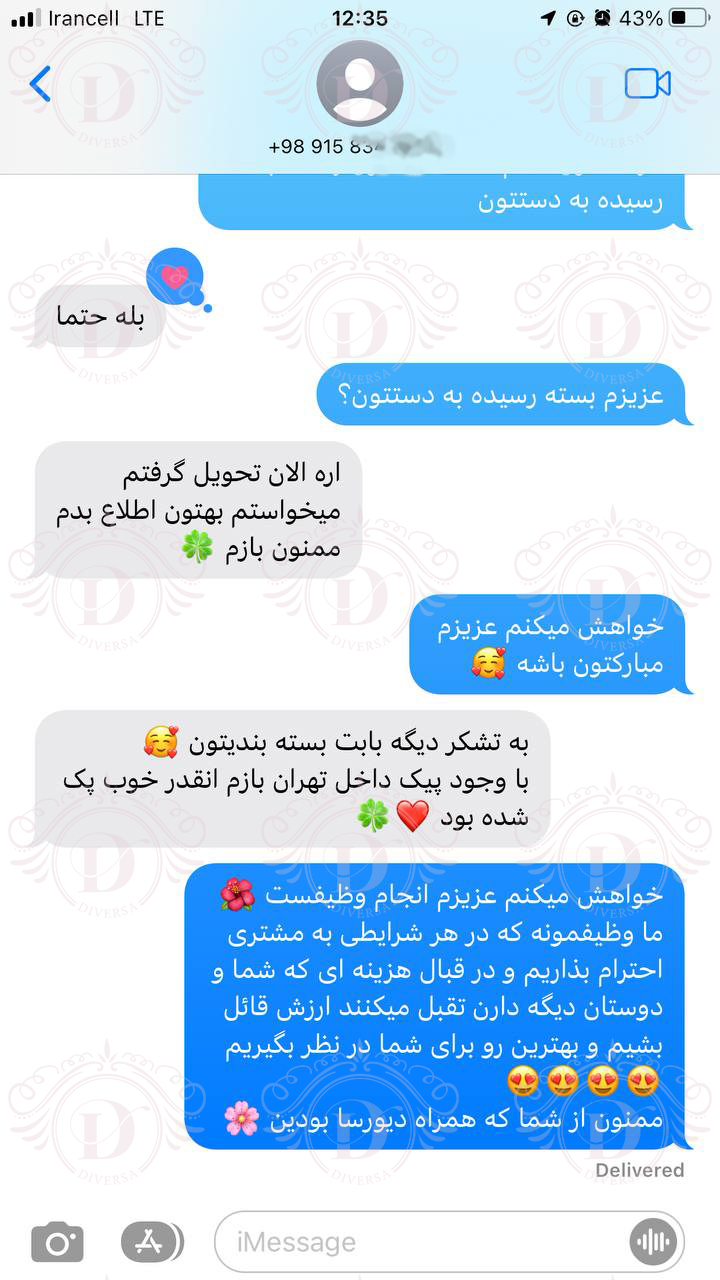This screenshot has height=1280, width=720.
Task: Open the iMessage App Store apps drawer
Action: pos(152,1242)
